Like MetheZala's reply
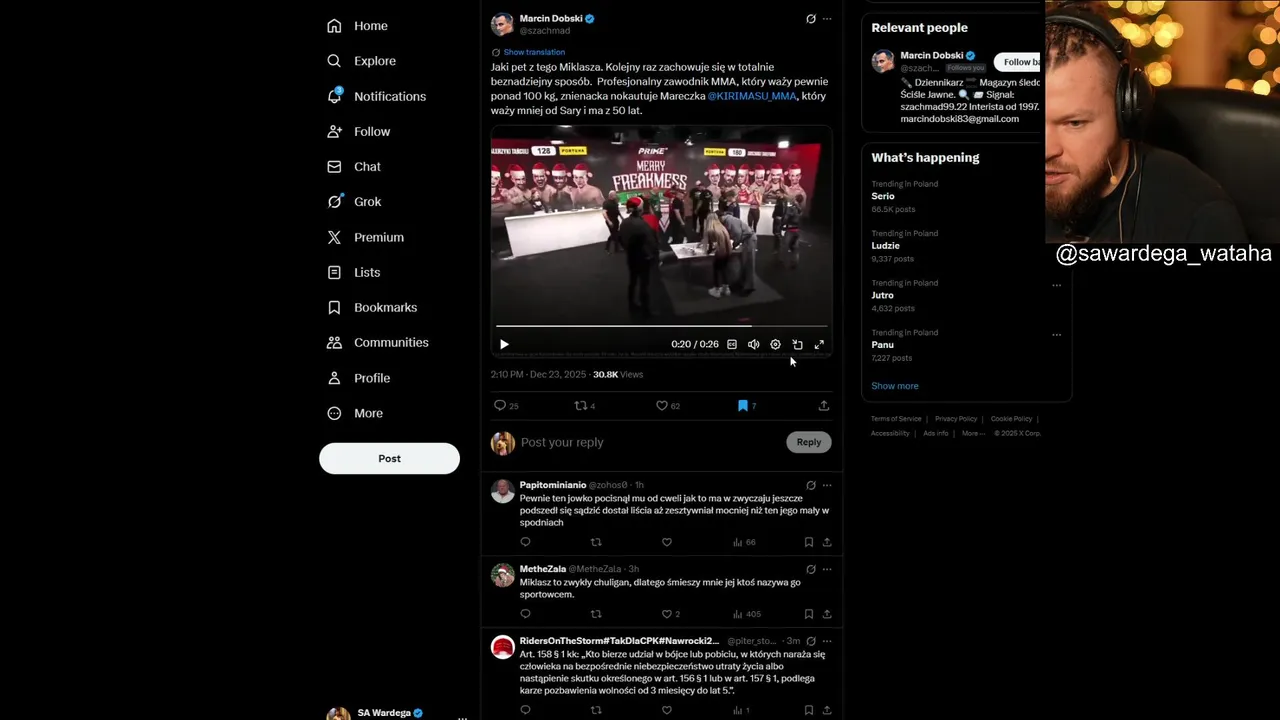1280x720 pixels. (667, 614)
